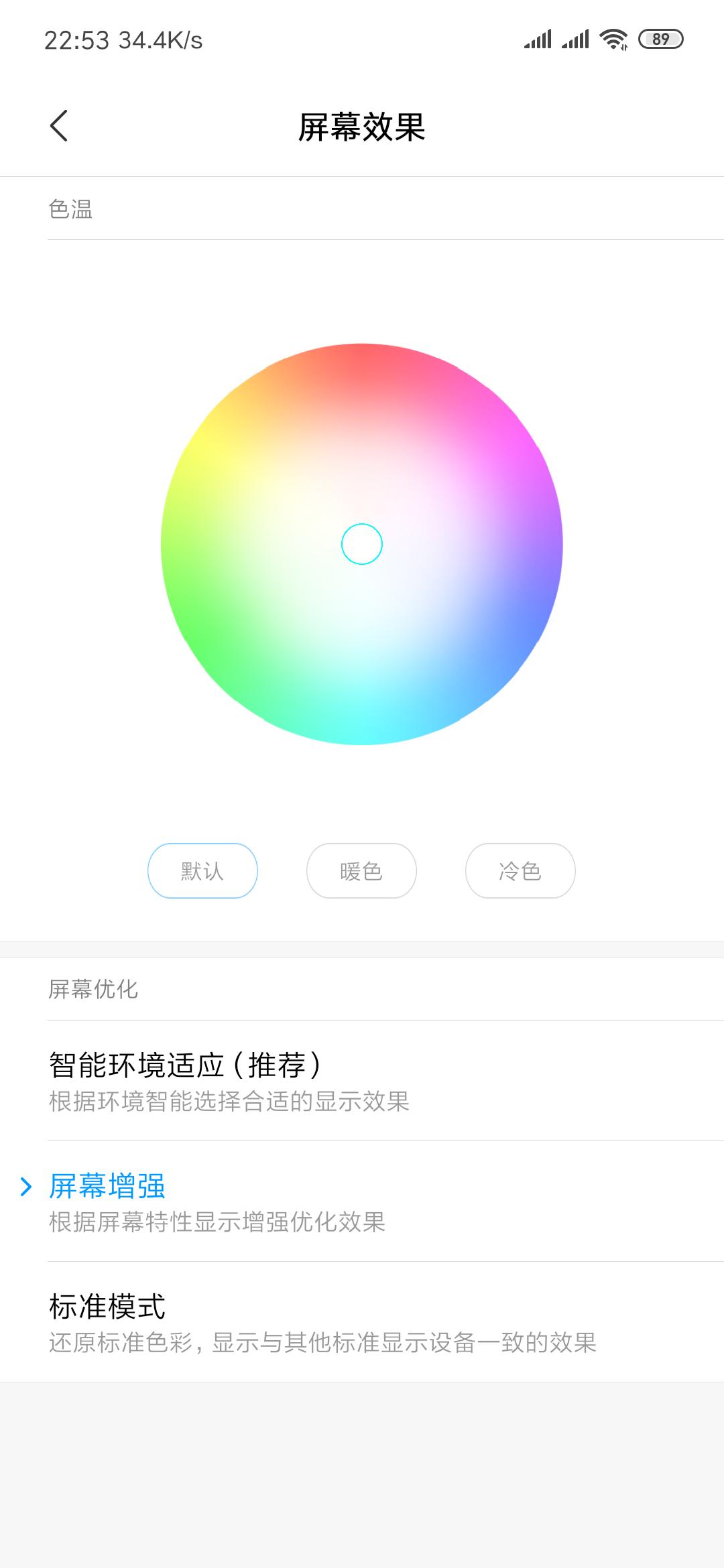
Task: Tap the center of the color temperature wheel
Action: [362, 544]
